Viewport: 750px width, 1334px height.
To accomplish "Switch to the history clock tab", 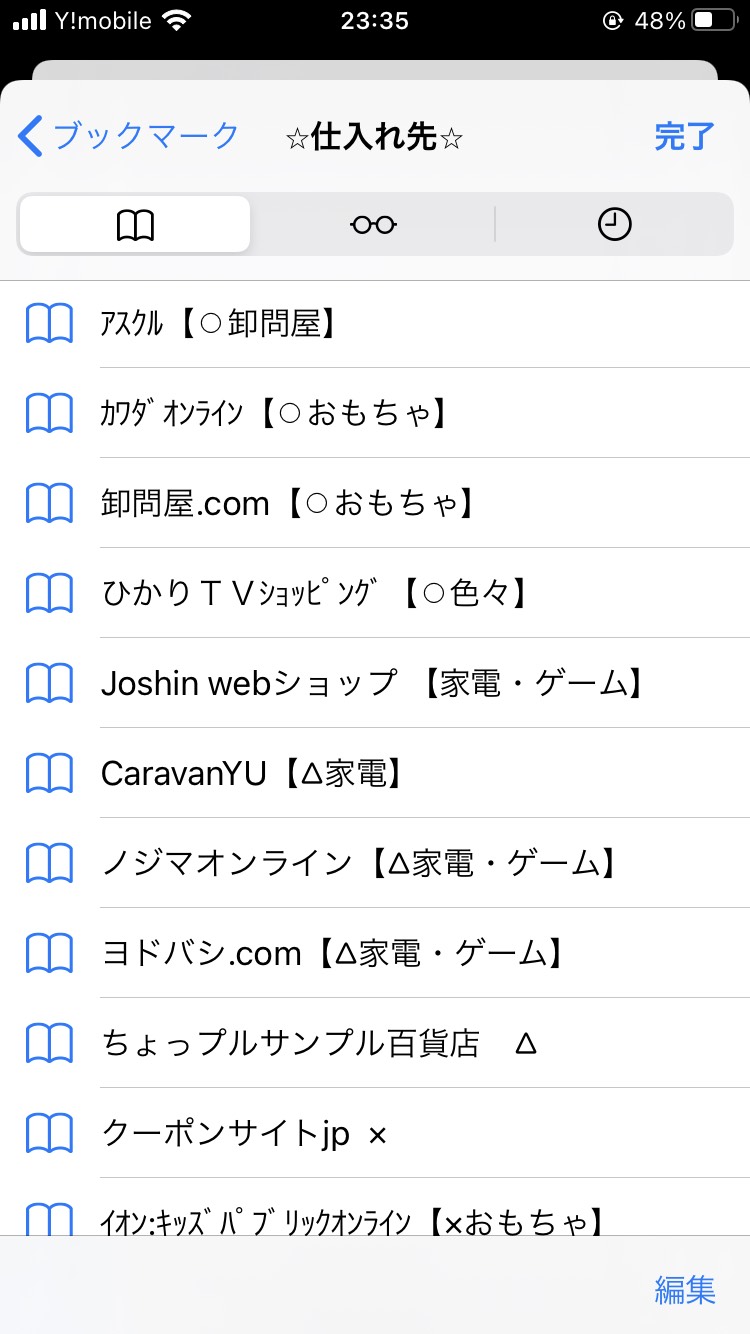I will click(x=614, y=225).
